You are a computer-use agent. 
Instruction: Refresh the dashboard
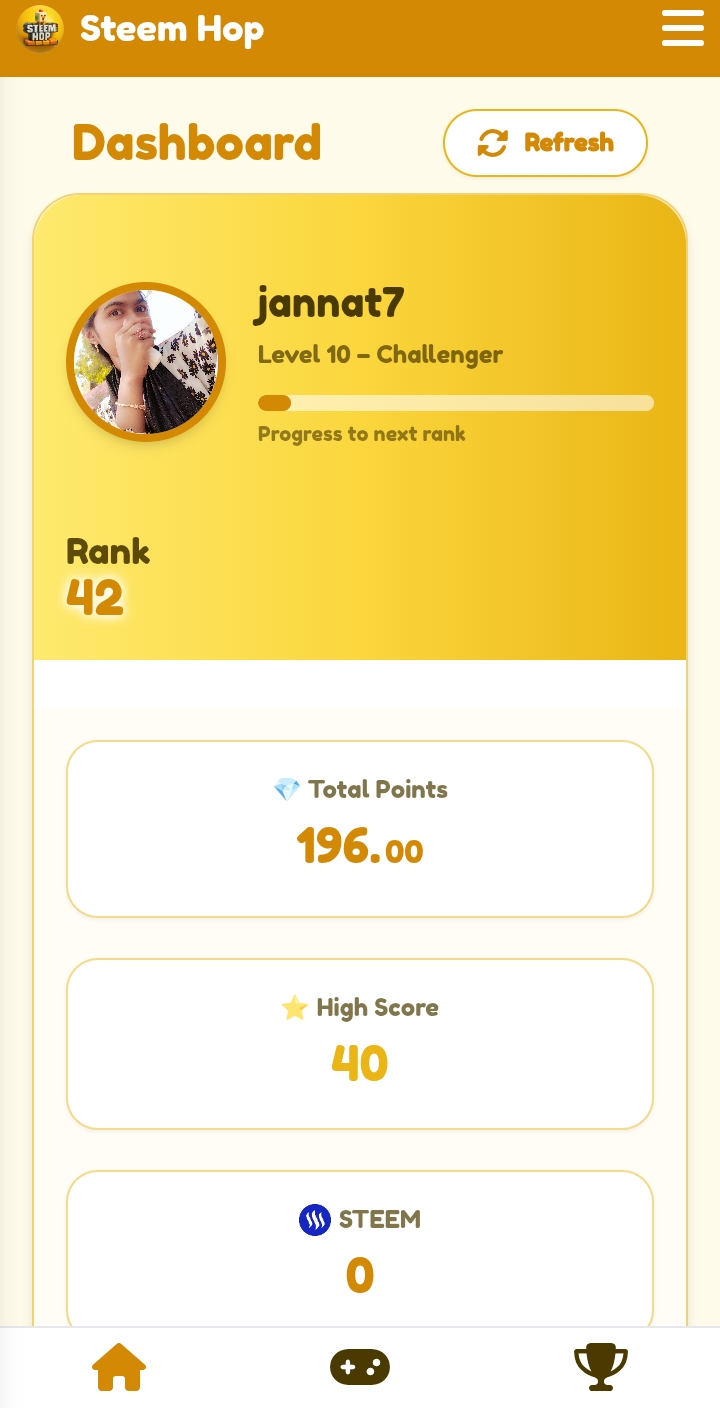pyautogui.click(x=545, y=143)
